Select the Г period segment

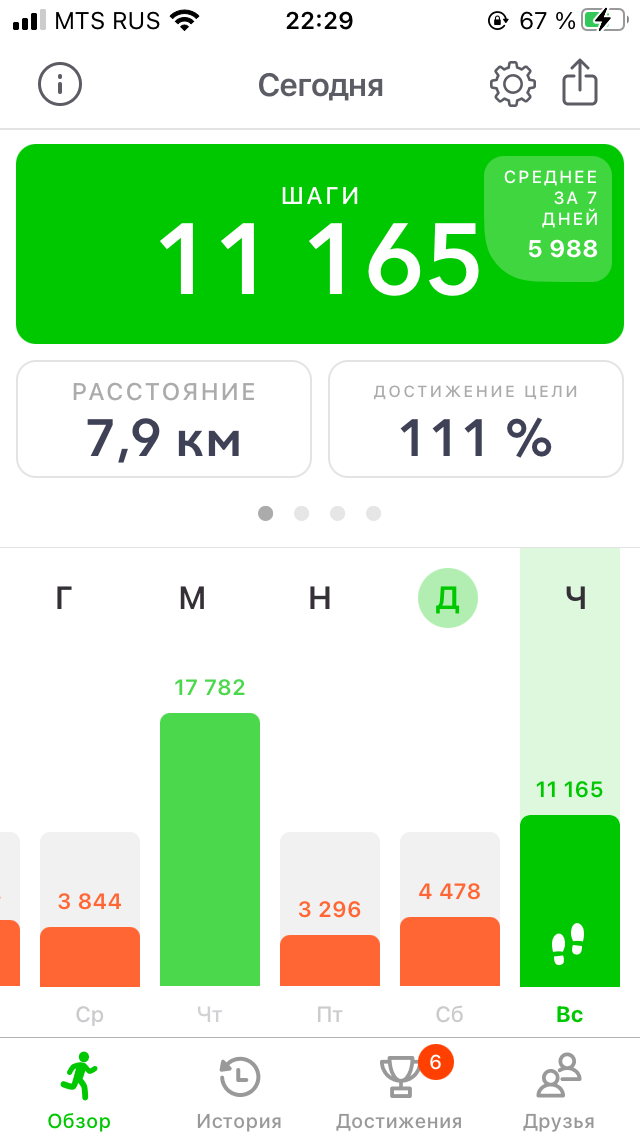tap(64, 599)
